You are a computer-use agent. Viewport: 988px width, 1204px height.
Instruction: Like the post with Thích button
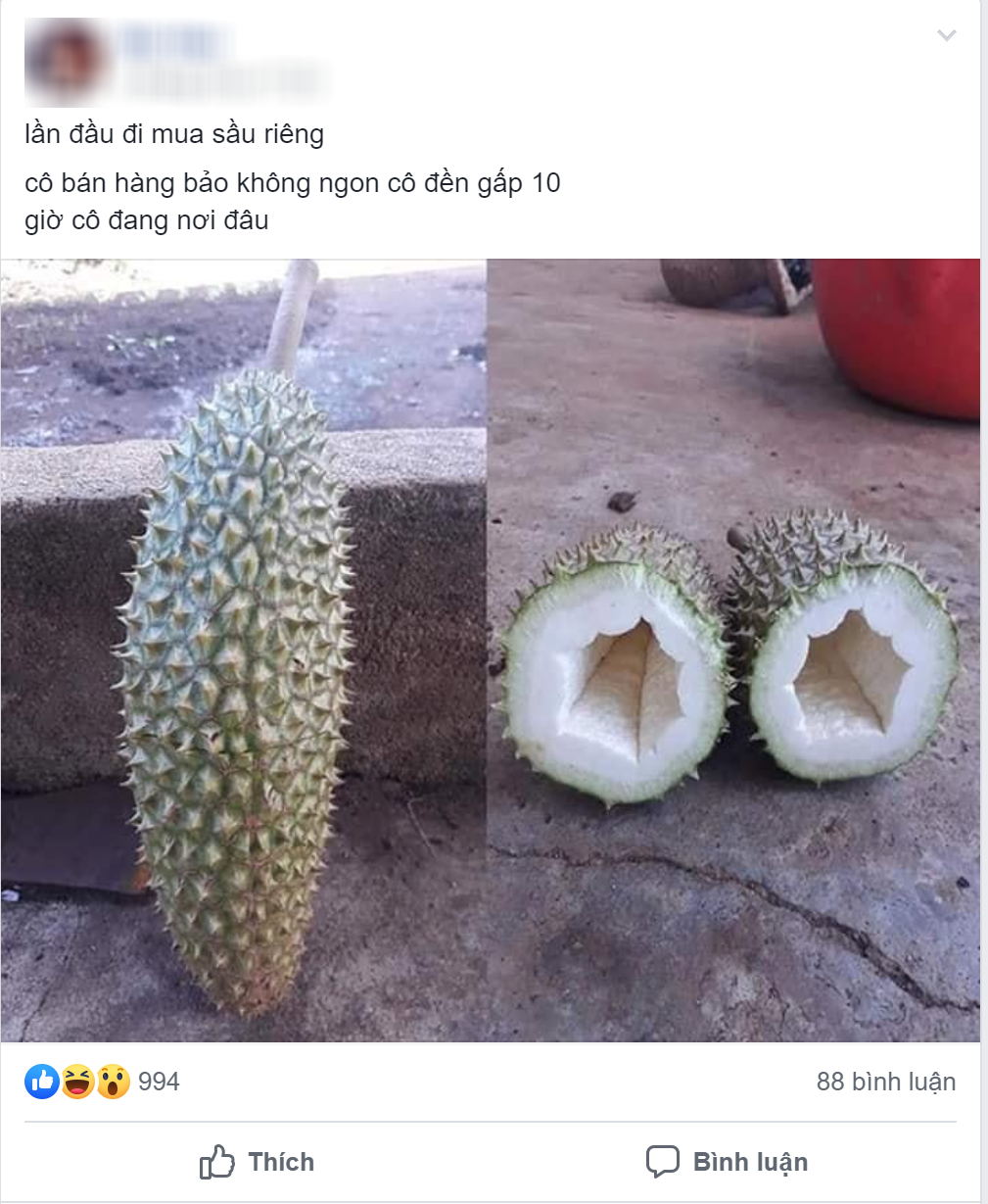pyautogui.click(x=258, y=1162)
